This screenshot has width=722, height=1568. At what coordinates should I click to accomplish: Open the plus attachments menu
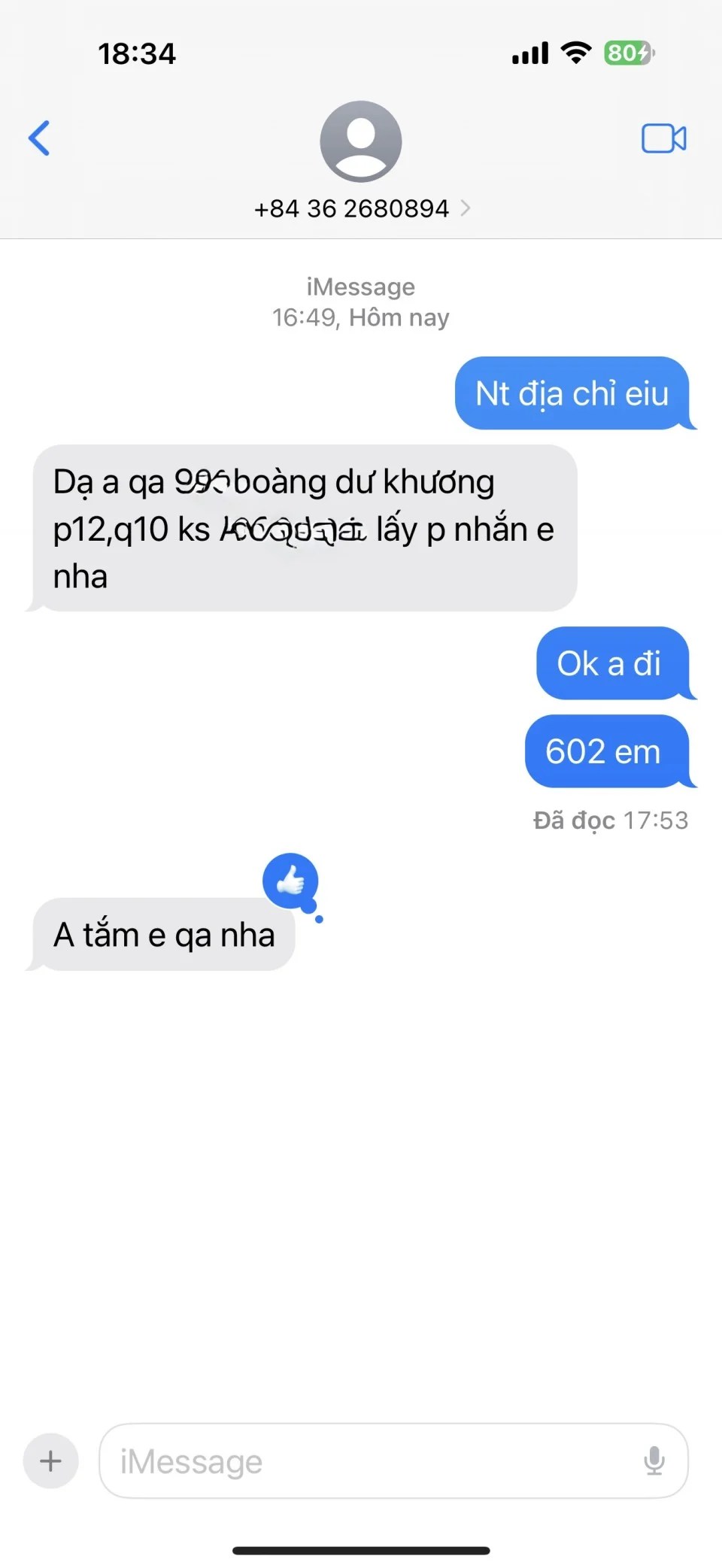coord(50,1461)
